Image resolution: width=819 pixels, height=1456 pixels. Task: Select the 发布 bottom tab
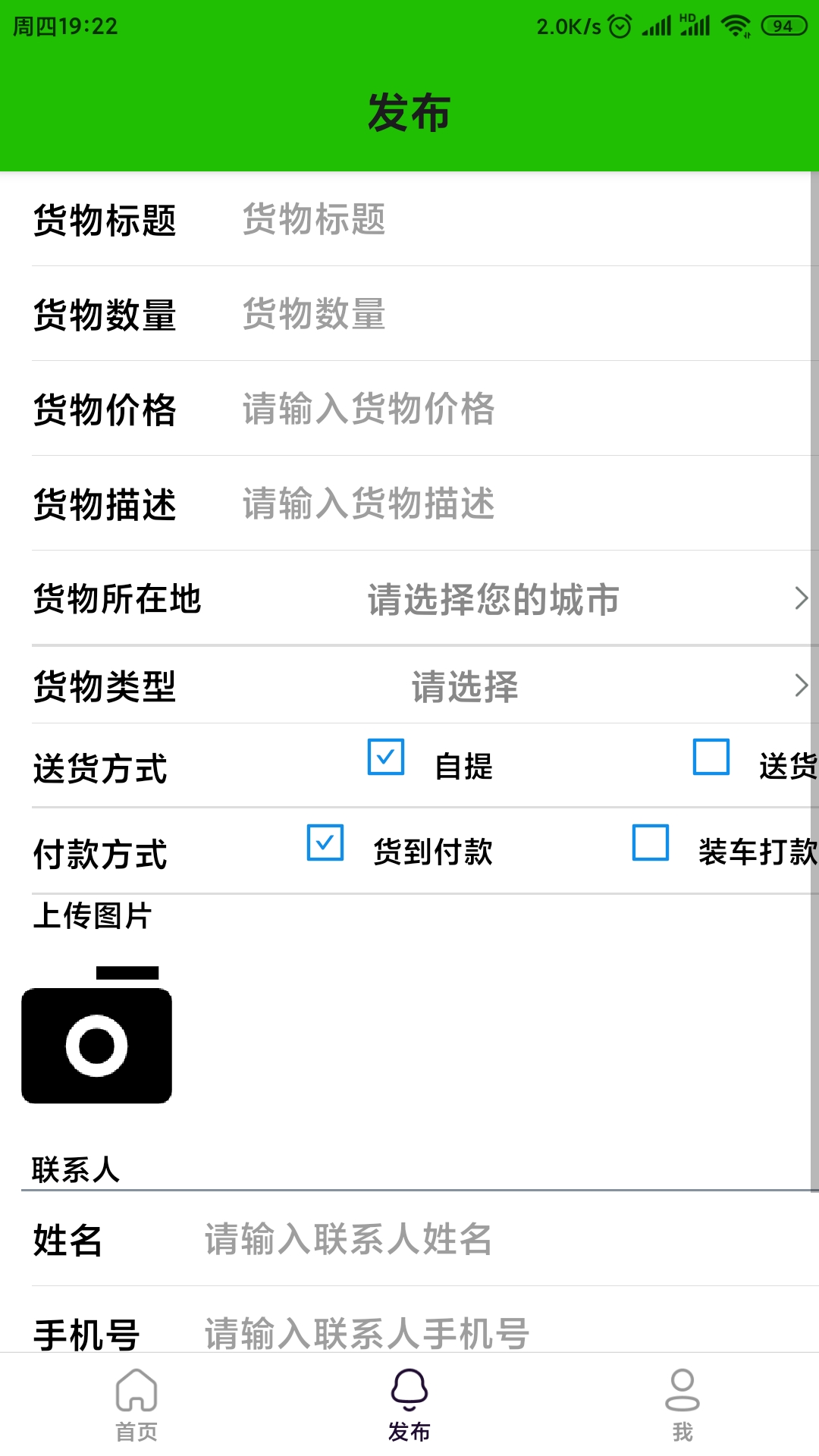[x=409, y=1404]
